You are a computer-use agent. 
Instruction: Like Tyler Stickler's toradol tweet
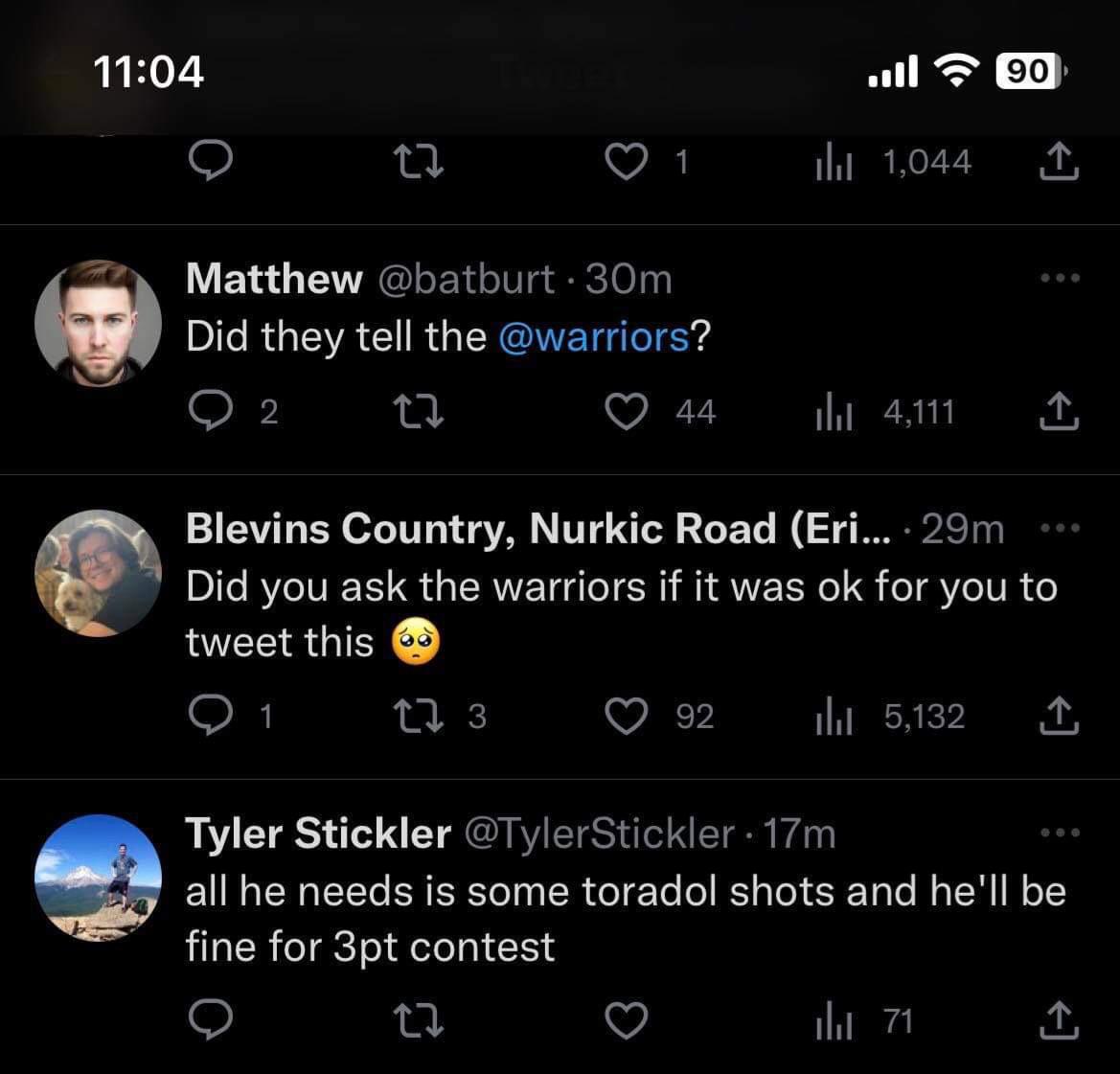(627, 1022)
